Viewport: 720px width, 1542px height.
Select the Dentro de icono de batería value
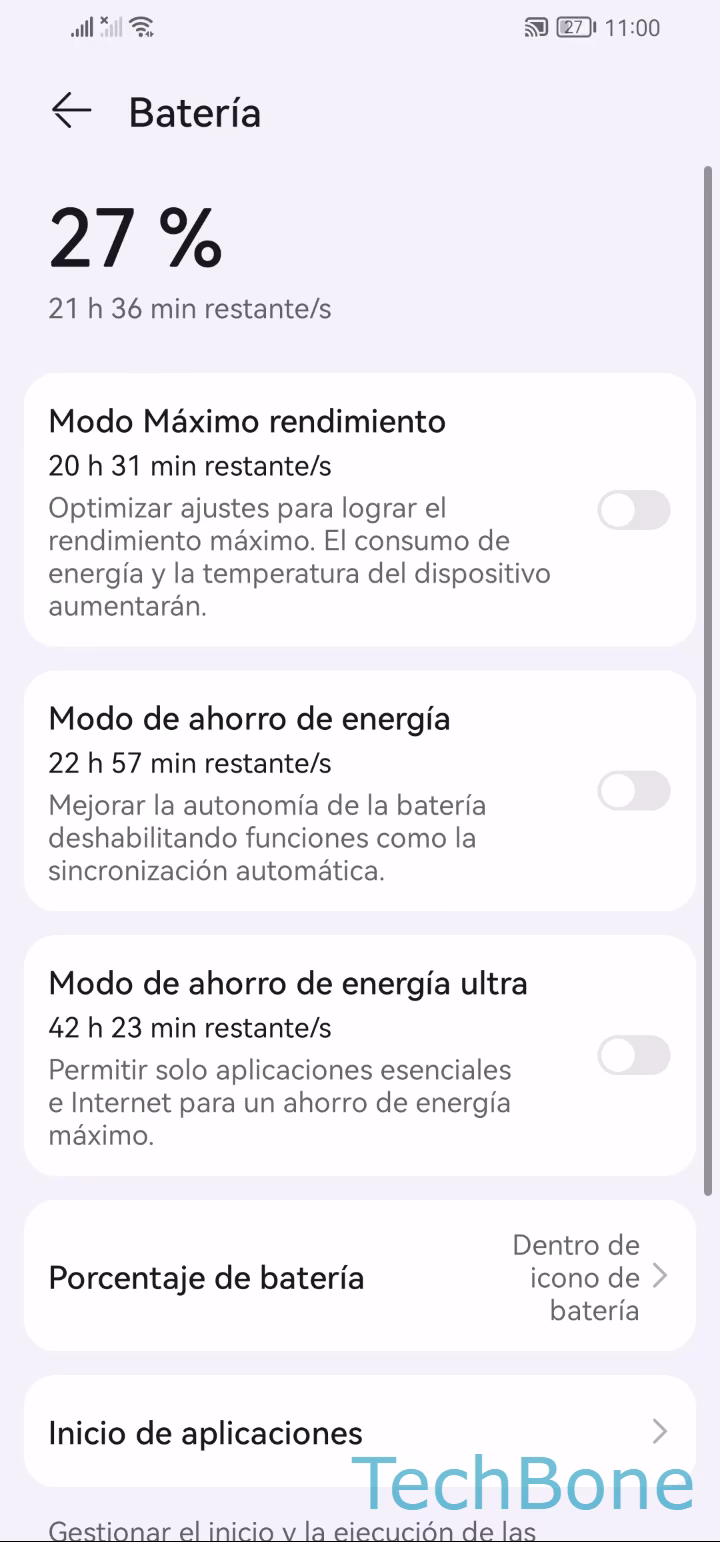575,1276
